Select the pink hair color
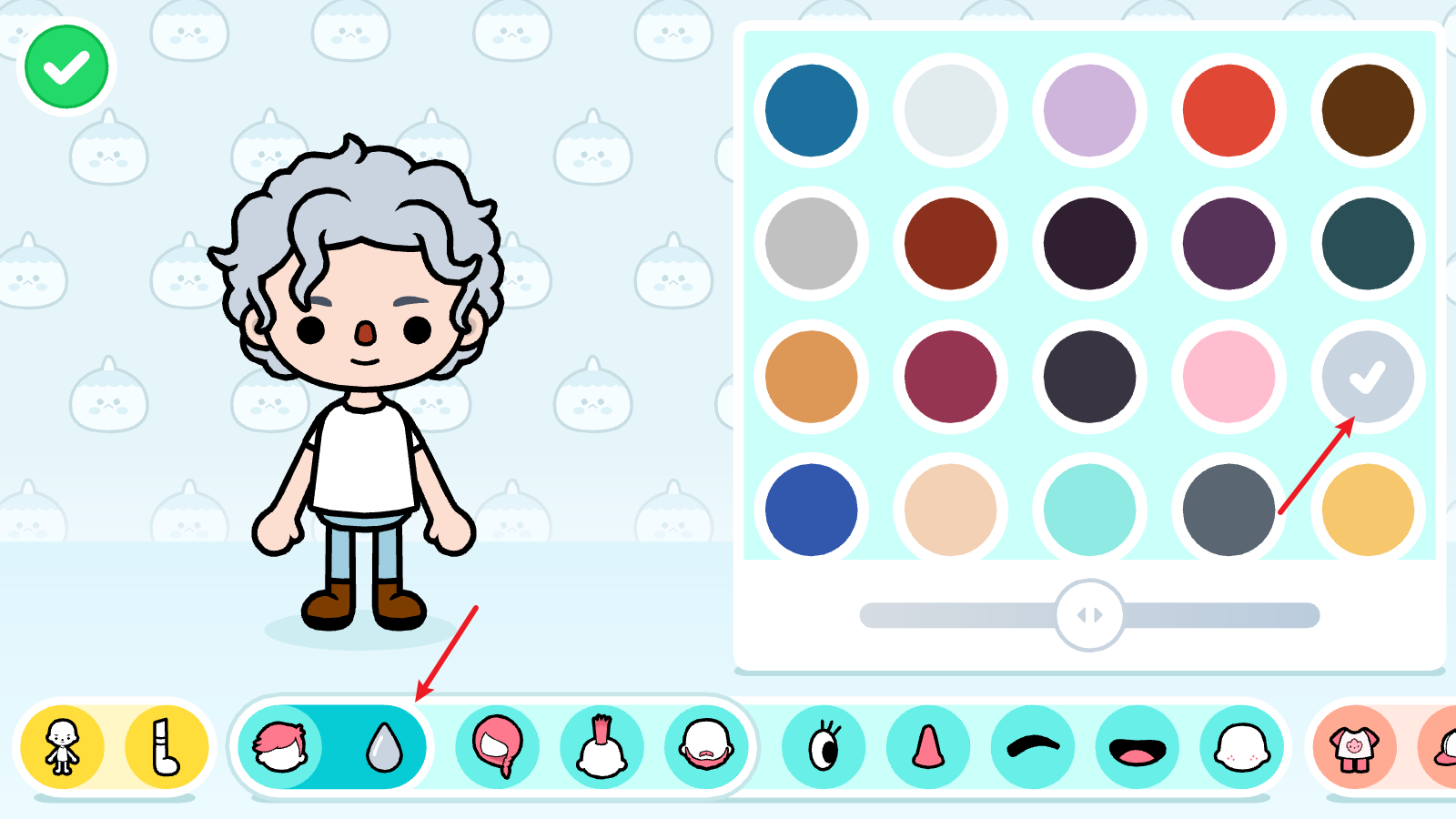 1228,377
